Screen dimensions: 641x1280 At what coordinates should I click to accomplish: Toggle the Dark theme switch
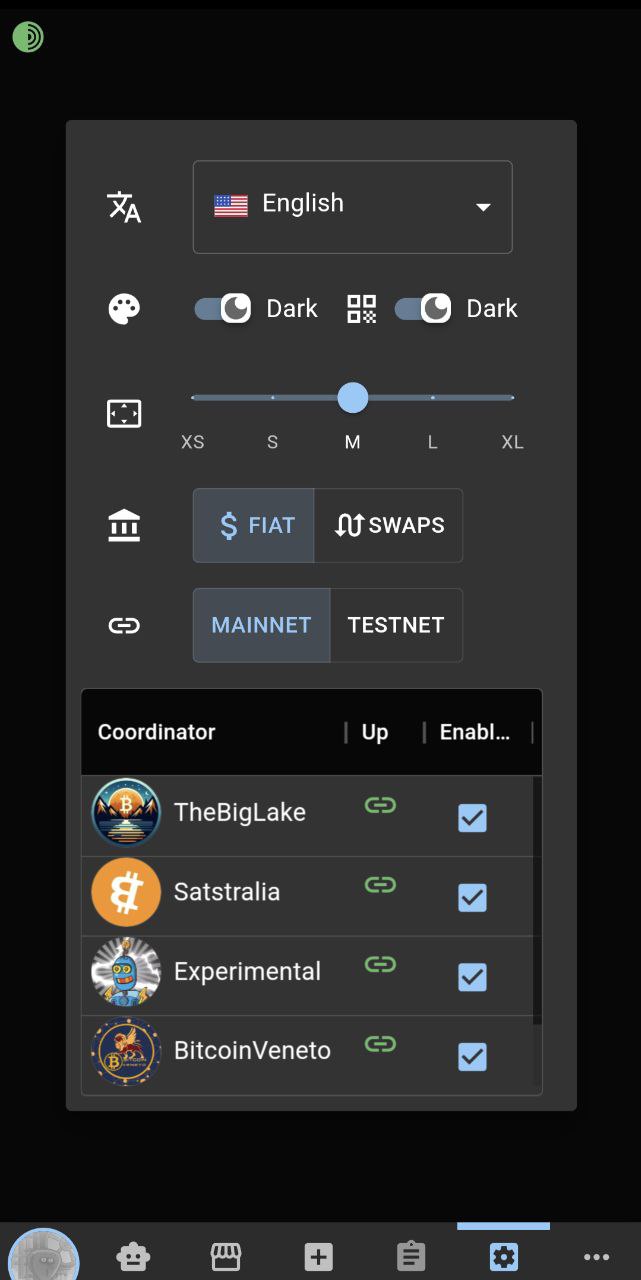tap(223, 308)
